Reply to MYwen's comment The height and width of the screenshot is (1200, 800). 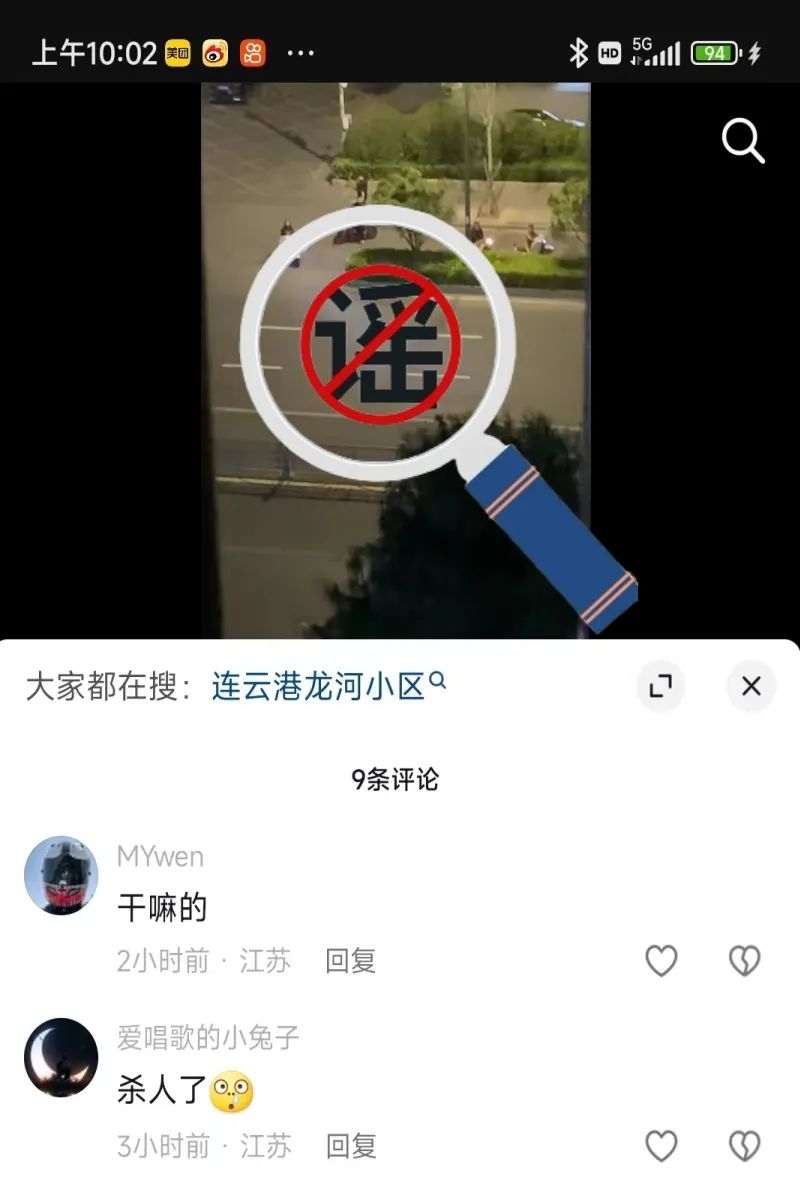350,961
